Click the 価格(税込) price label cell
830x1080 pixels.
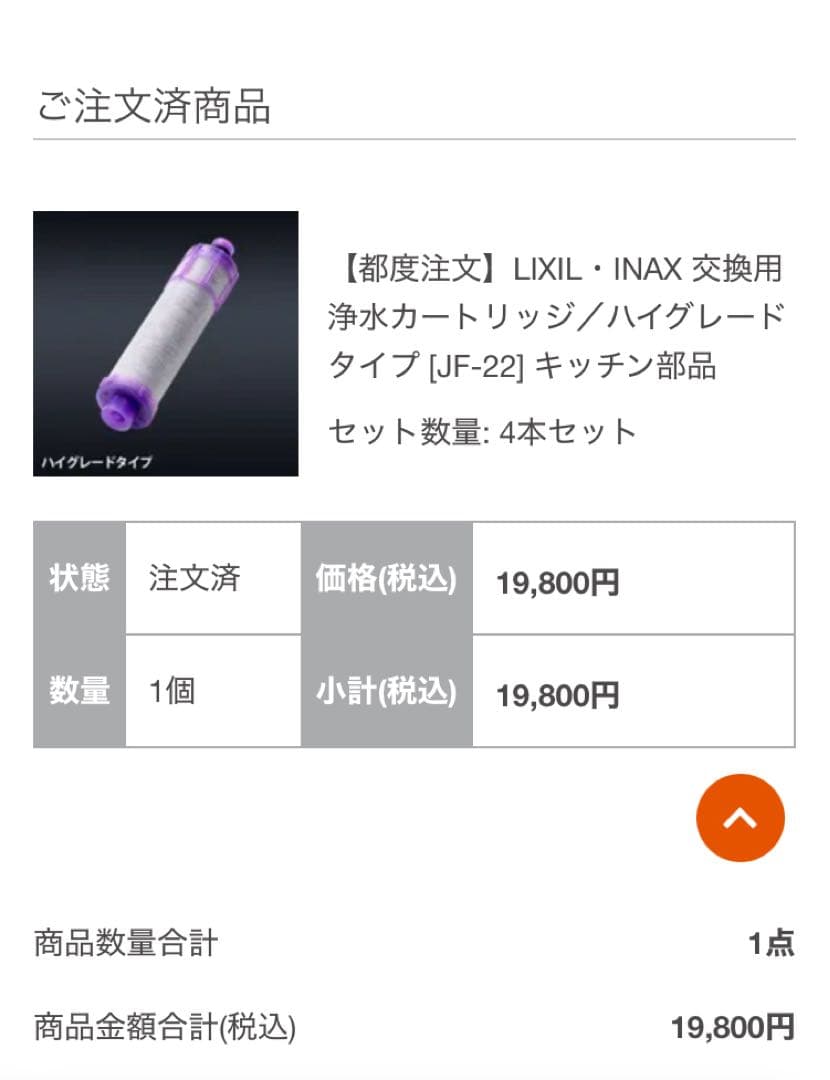coord(385,577)
